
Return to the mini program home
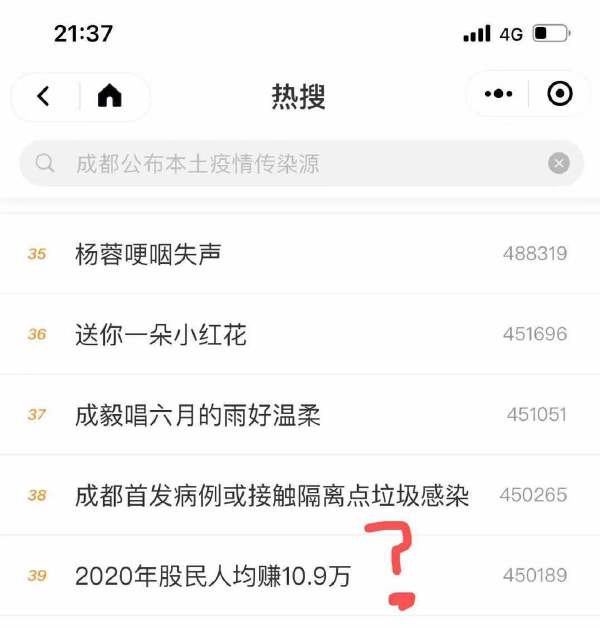point(109,96)
